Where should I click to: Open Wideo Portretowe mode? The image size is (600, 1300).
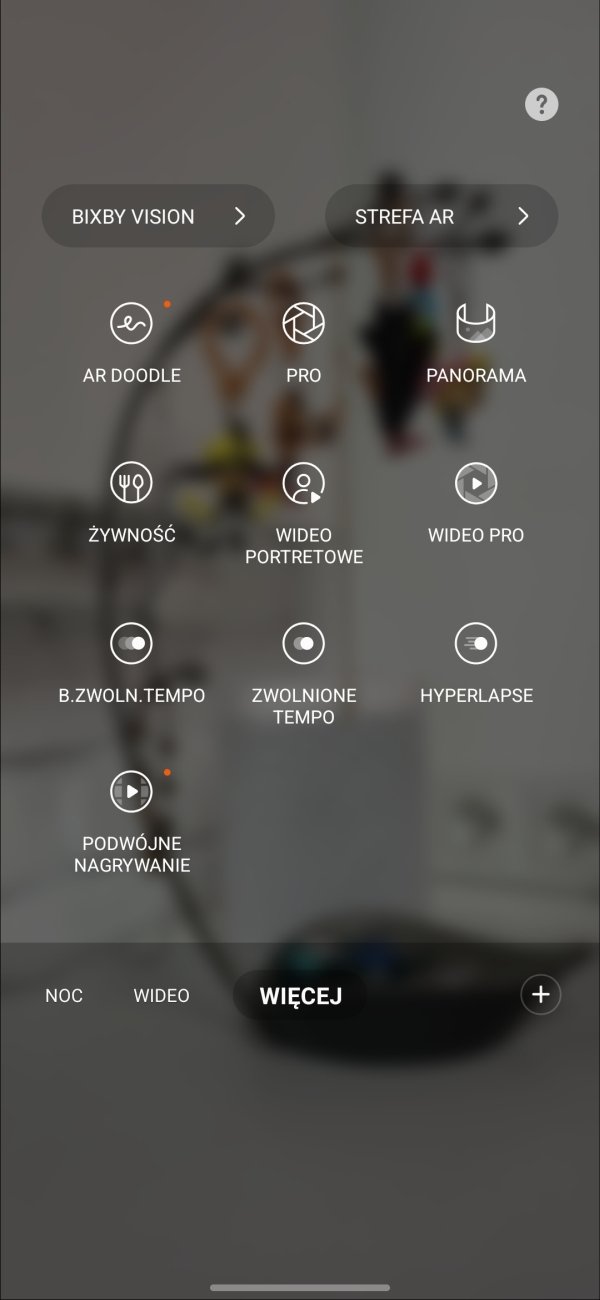pos(304,513)
